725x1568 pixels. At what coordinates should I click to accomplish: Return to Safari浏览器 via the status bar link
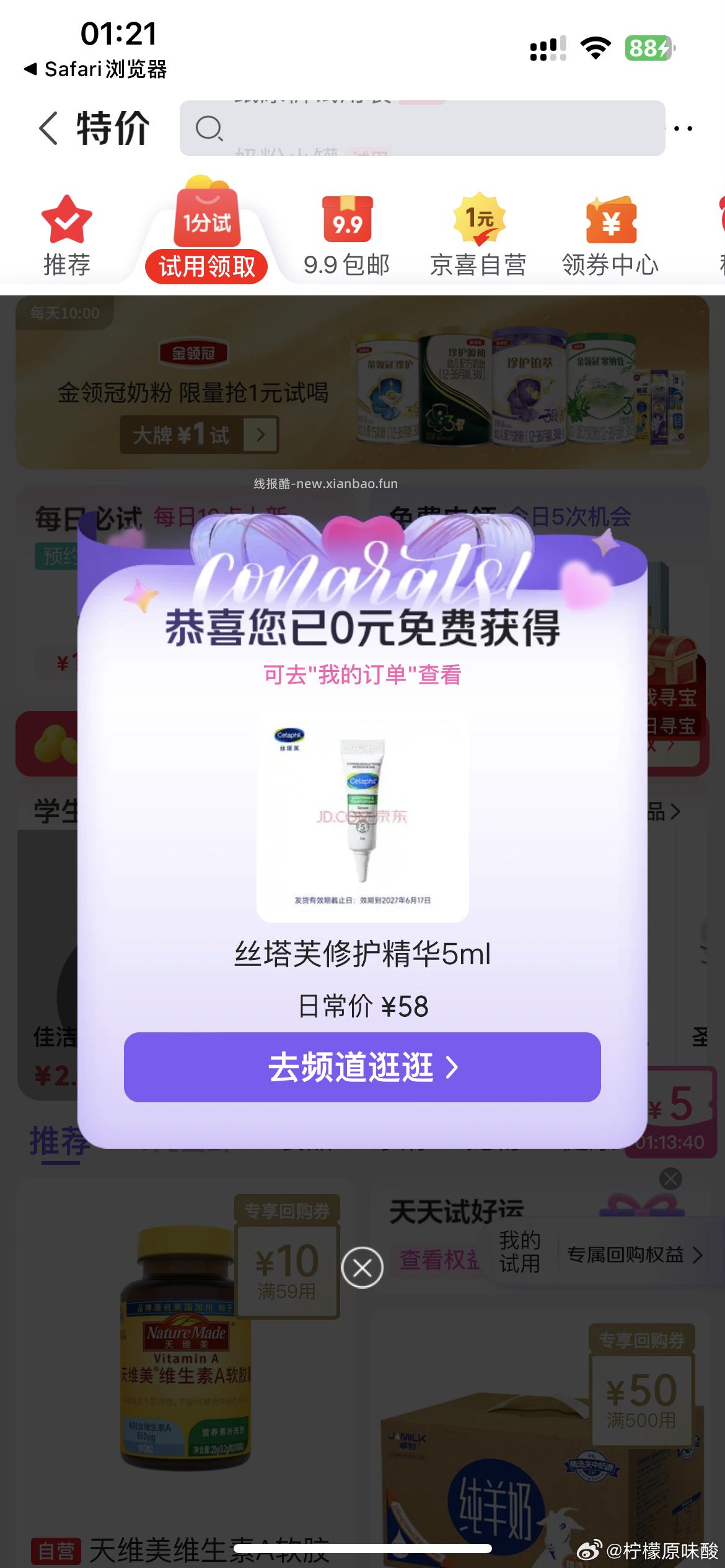pos(96,69)
